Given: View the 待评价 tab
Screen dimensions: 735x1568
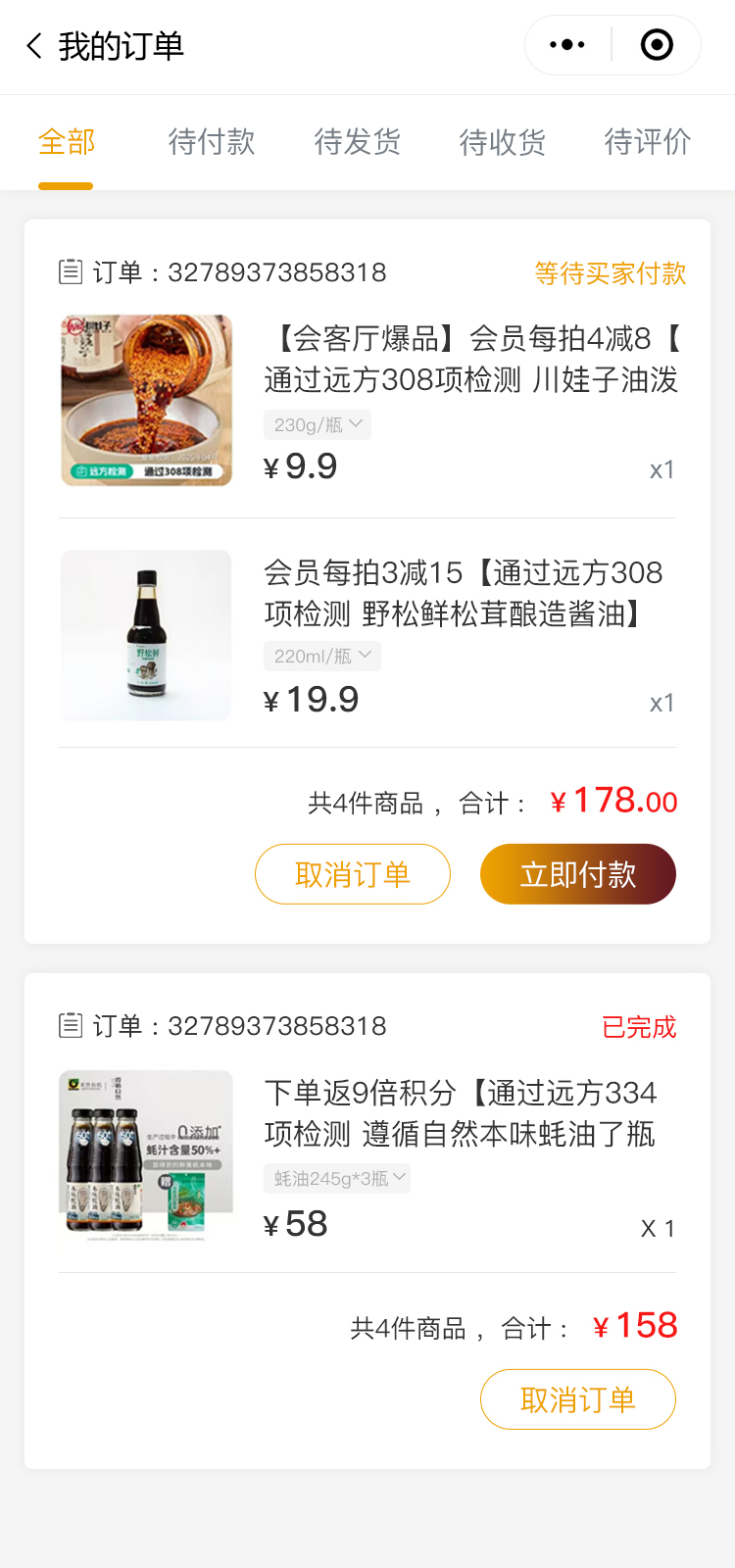Looking at the screenshot, I should point(647,142).
